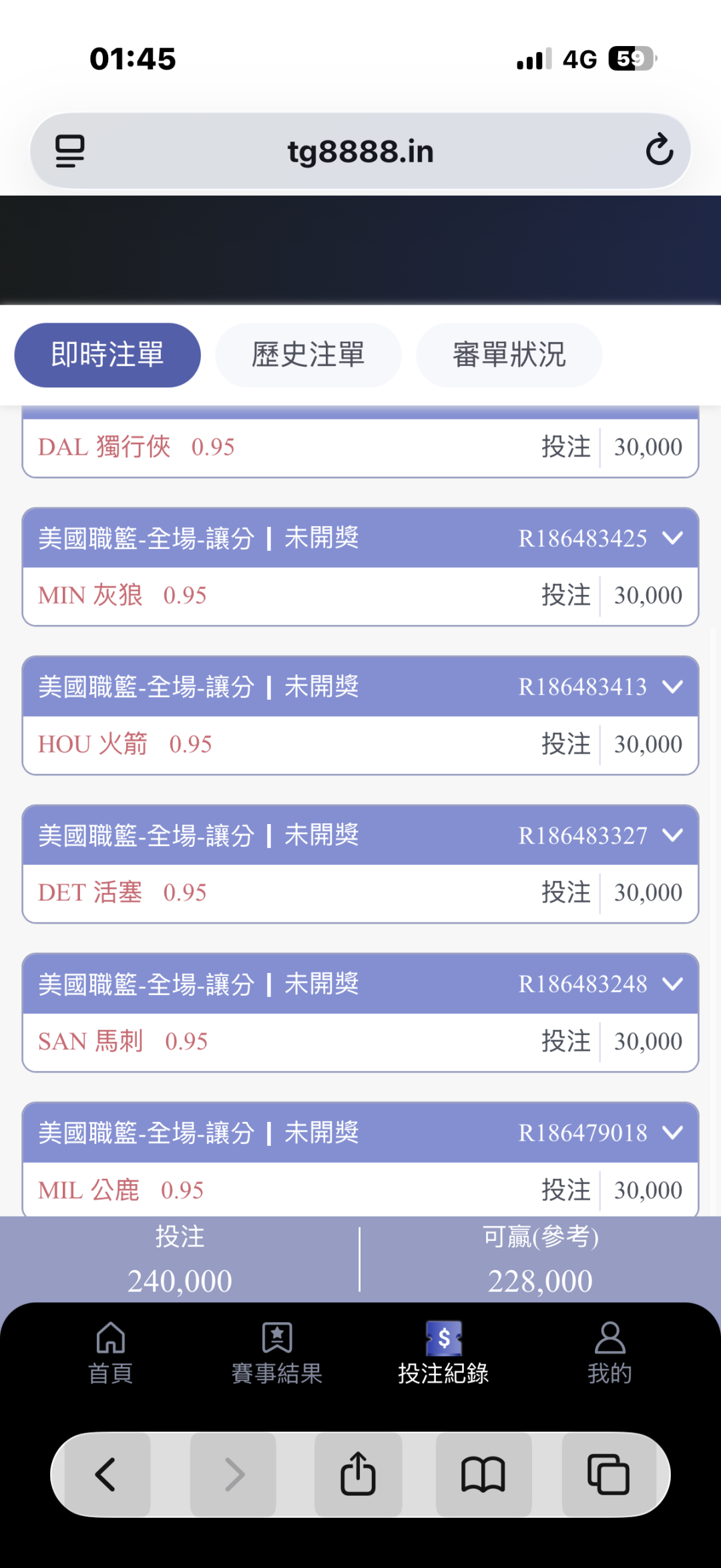721x1568 pixels.
Task: Go back to the previous page
Action: tap(105, 1474)
